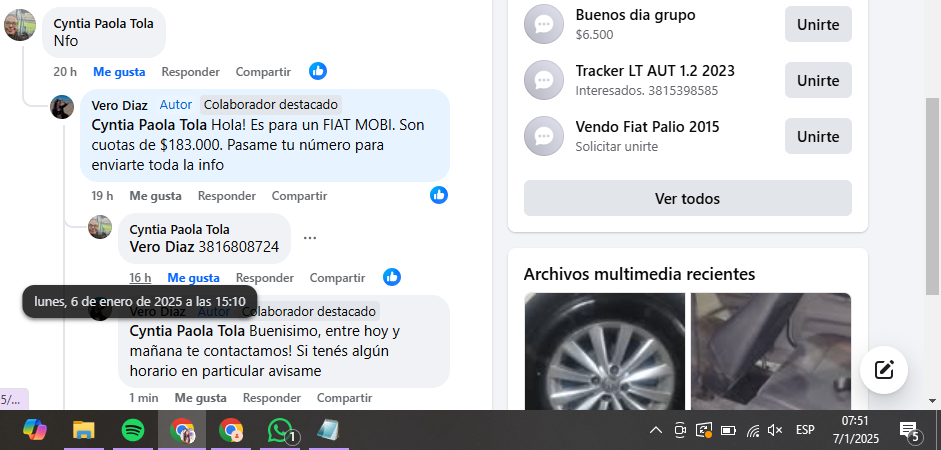Reply to Cyntia's "Nfo" comment

click(x=190, y=72)
